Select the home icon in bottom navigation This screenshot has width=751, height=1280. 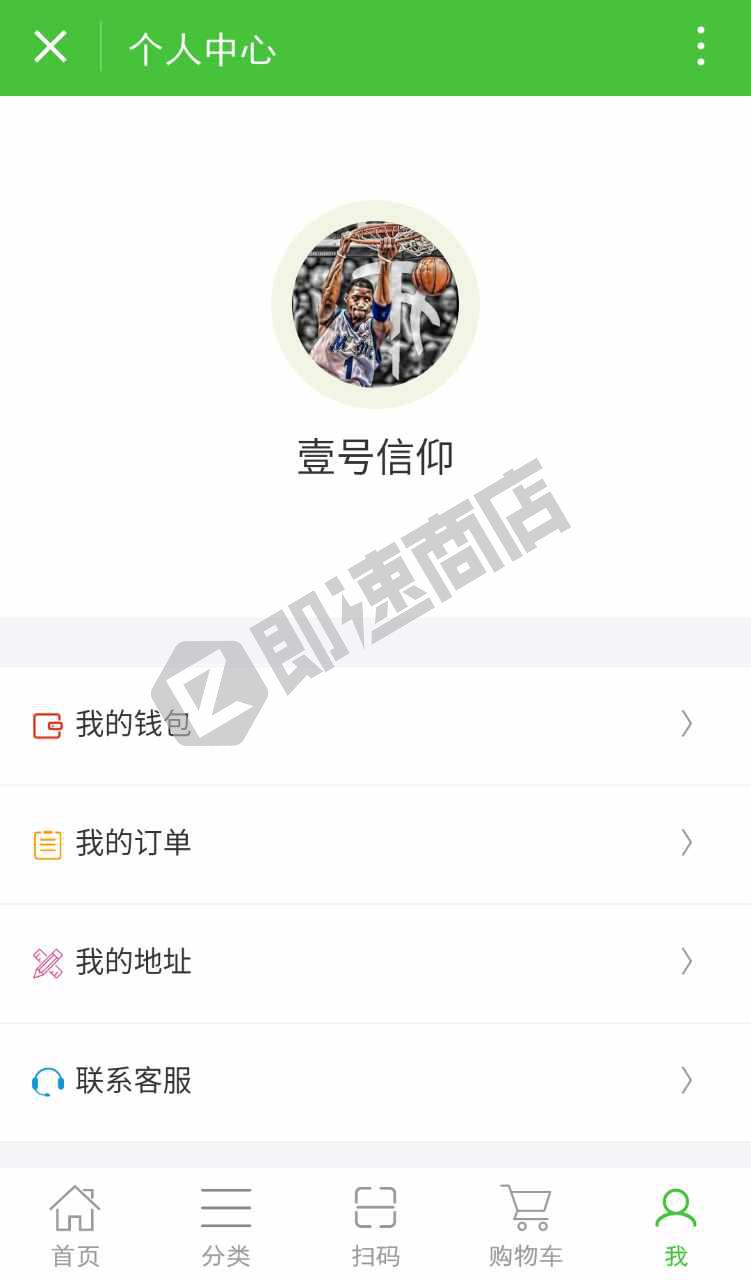pyautogui.click(x=75, y=1207)
